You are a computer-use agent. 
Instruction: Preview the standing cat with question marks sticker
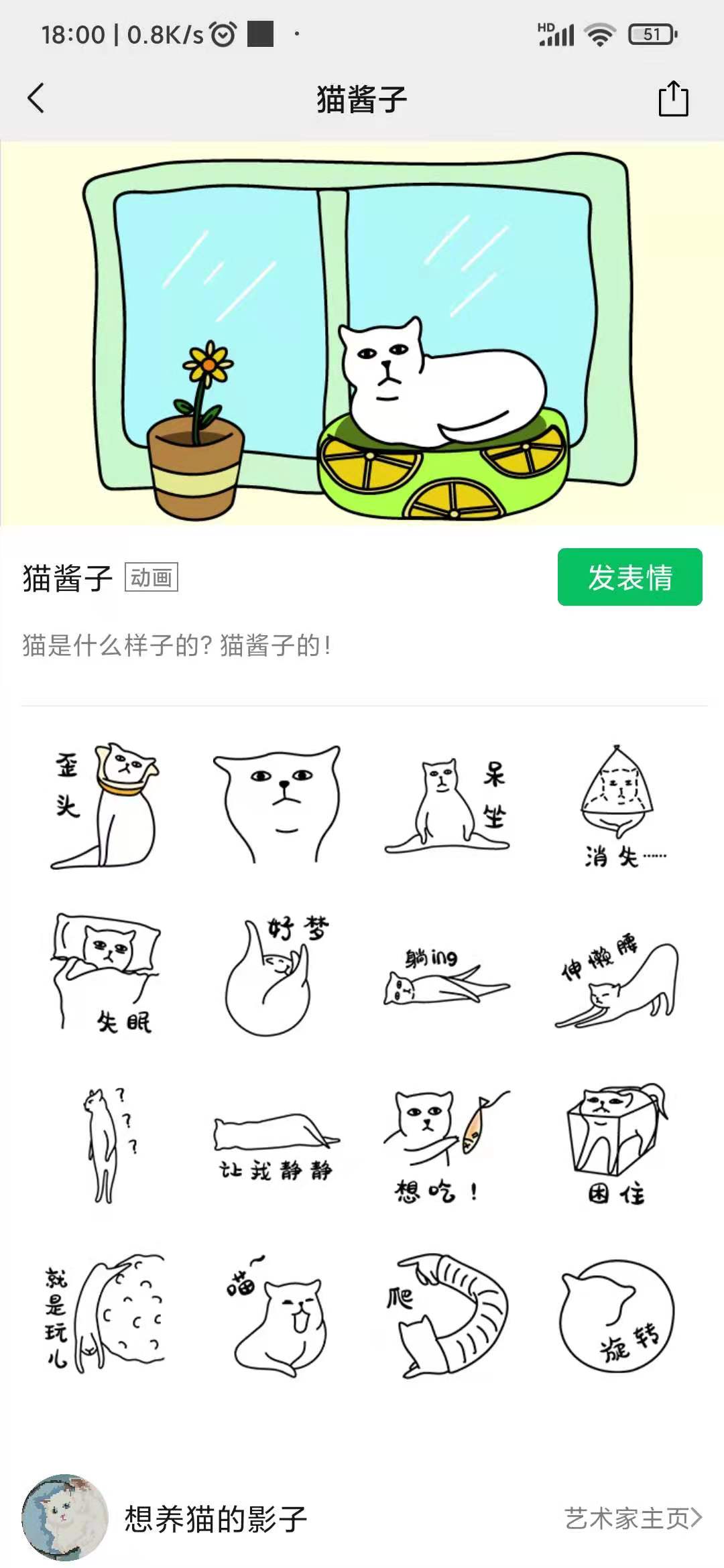tap(109, 1147)
